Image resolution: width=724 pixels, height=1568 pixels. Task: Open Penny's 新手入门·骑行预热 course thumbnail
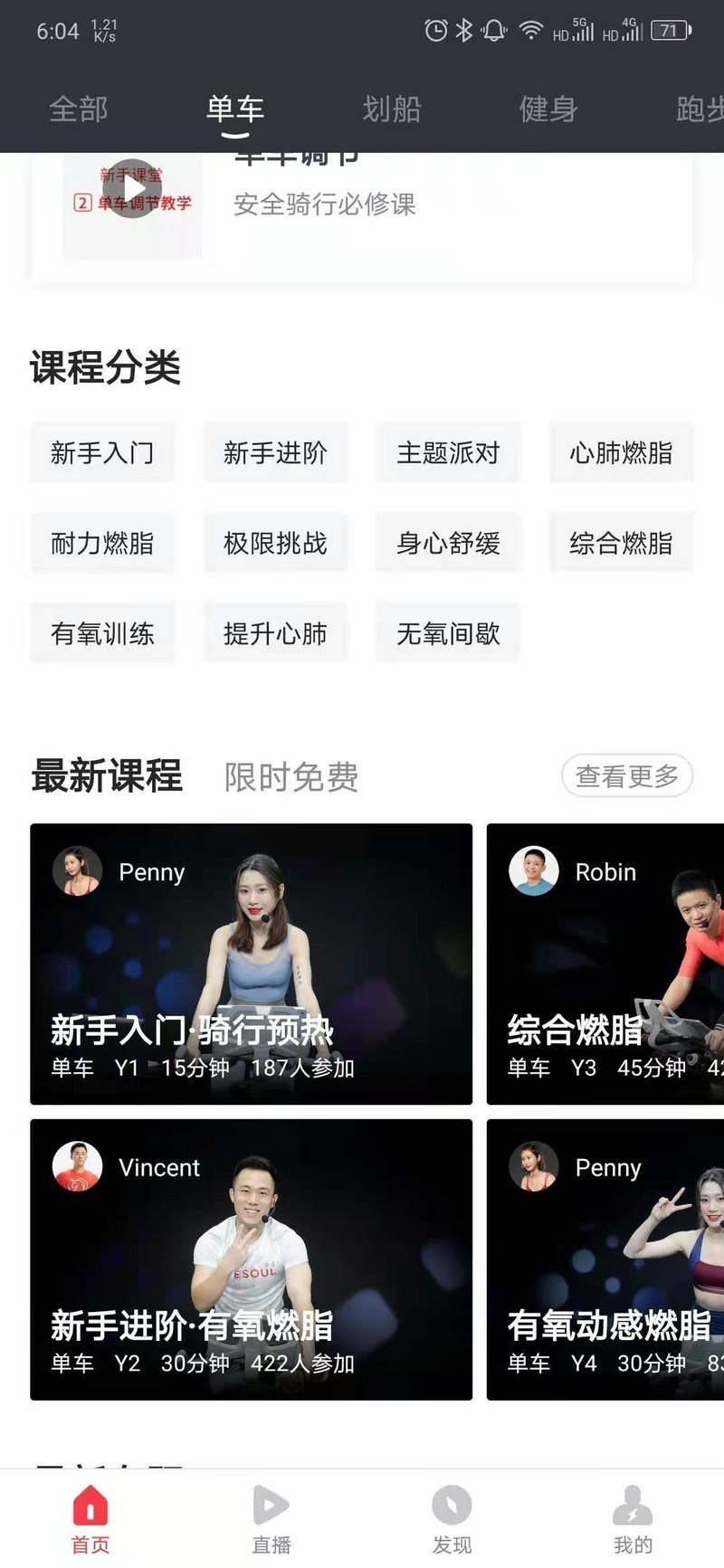(251, 964)
